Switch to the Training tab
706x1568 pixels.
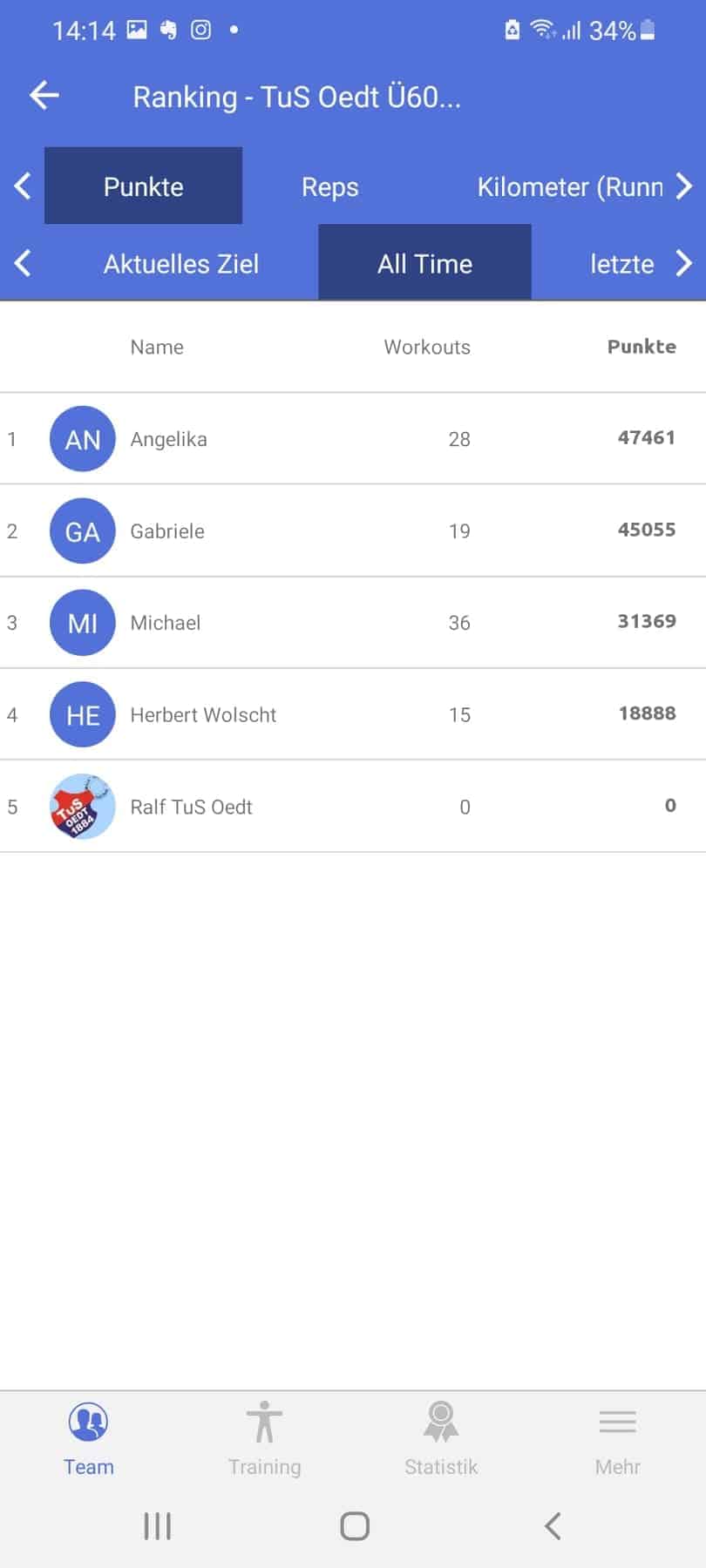point(265,1439)
